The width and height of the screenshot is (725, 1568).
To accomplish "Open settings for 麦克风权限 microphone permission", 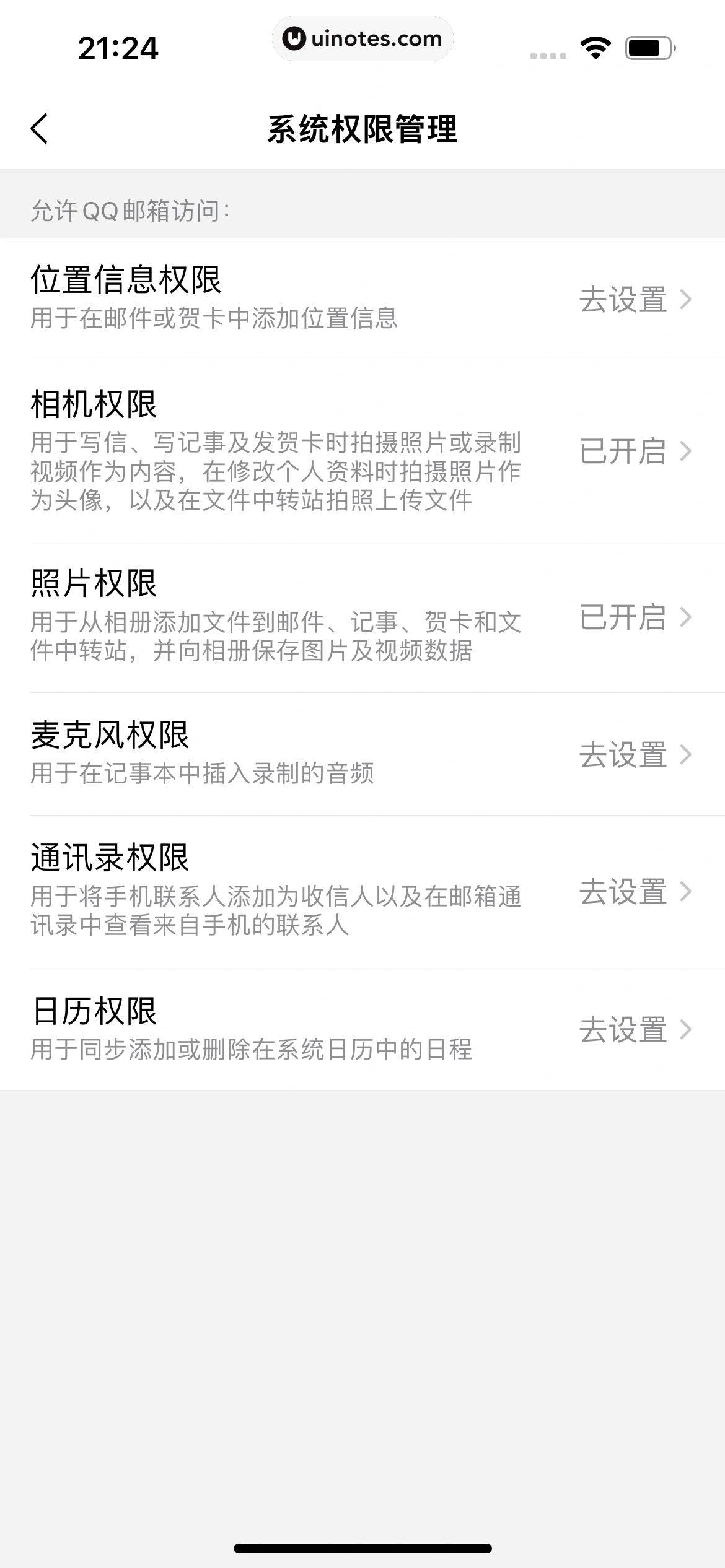I will (624, 755).
